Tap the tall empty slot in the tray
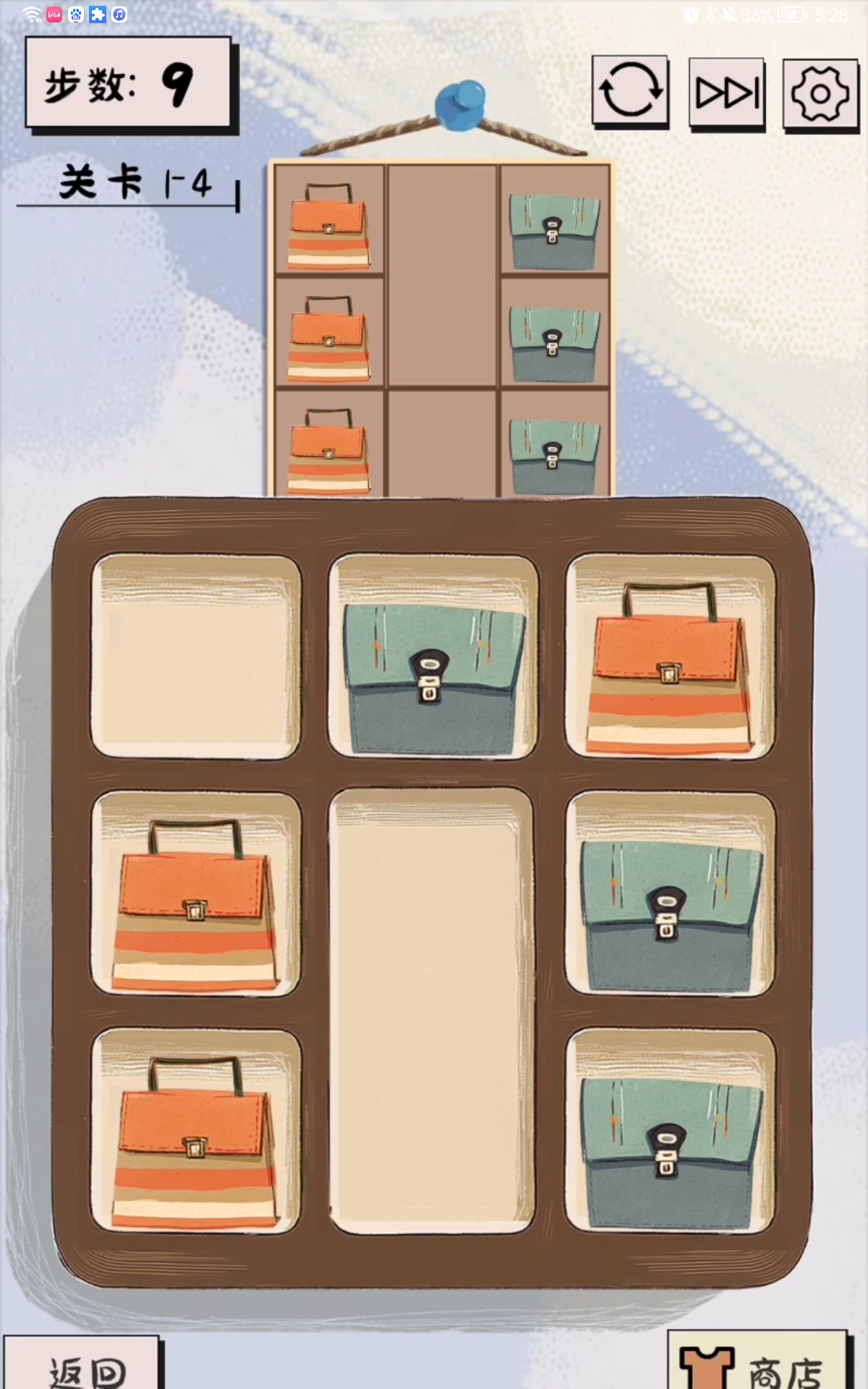The height and width of the screenshot is (1389, 868). click(x=432, y=1011)
